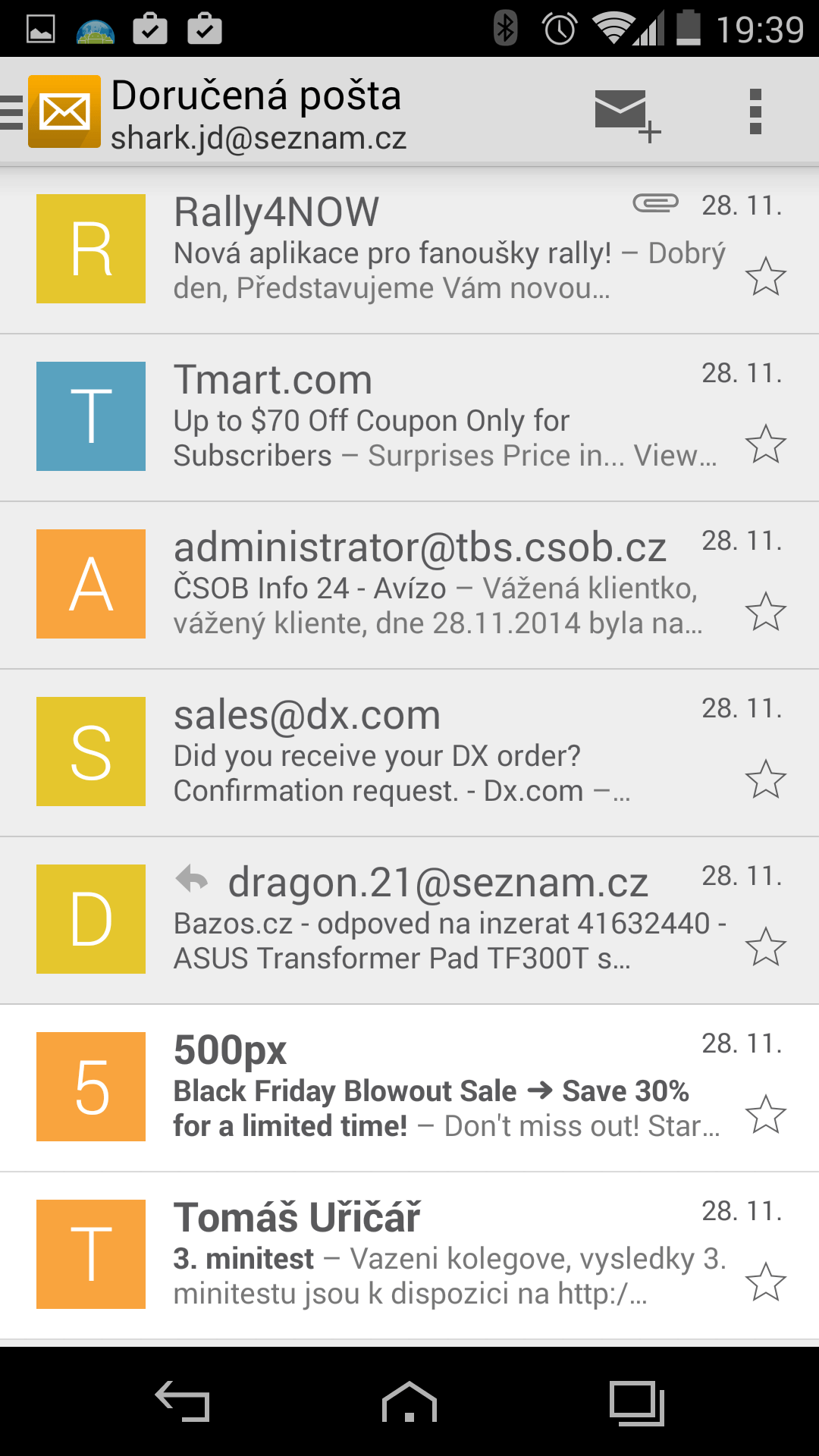Open the dragon.21@seznam.cz conversation
The height and width of the screenshot is (1456, 819).
pos(409,921)
